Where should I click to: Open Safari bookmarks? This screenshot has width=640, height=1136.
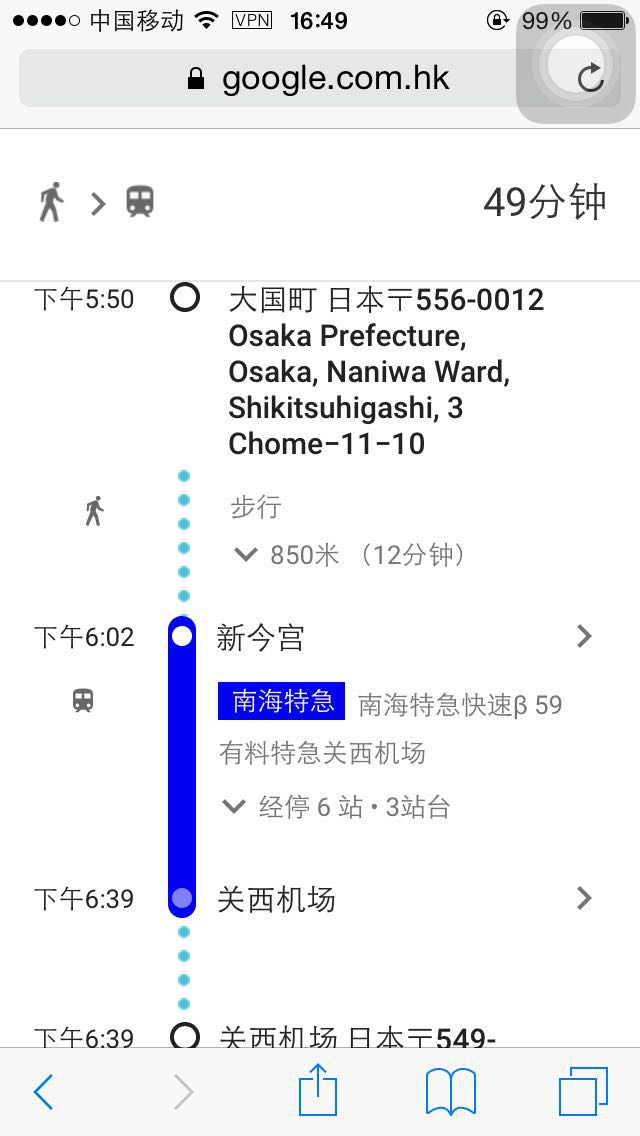[450, 1092]
